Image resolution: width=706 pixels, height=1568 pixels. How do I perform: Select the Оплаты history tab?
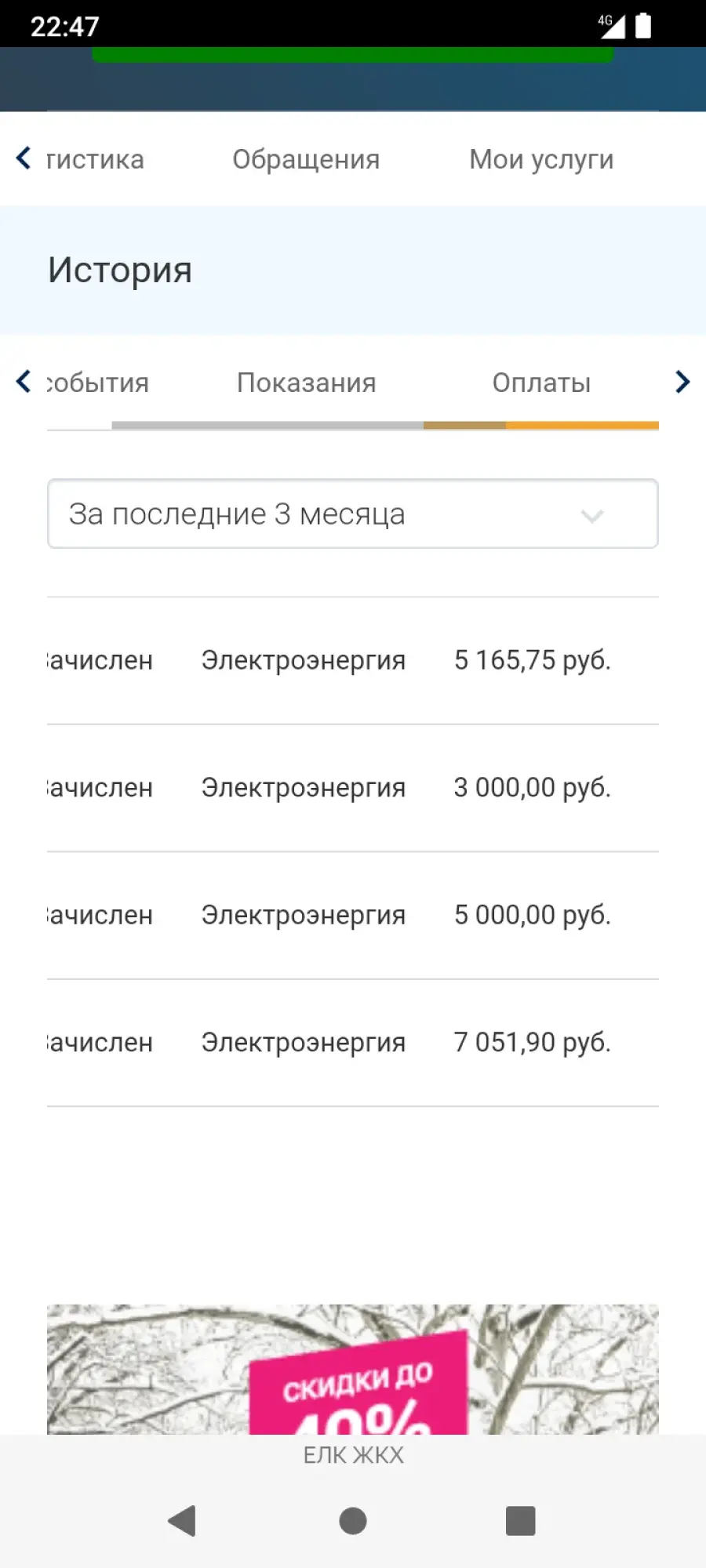(x=541, y=383)
